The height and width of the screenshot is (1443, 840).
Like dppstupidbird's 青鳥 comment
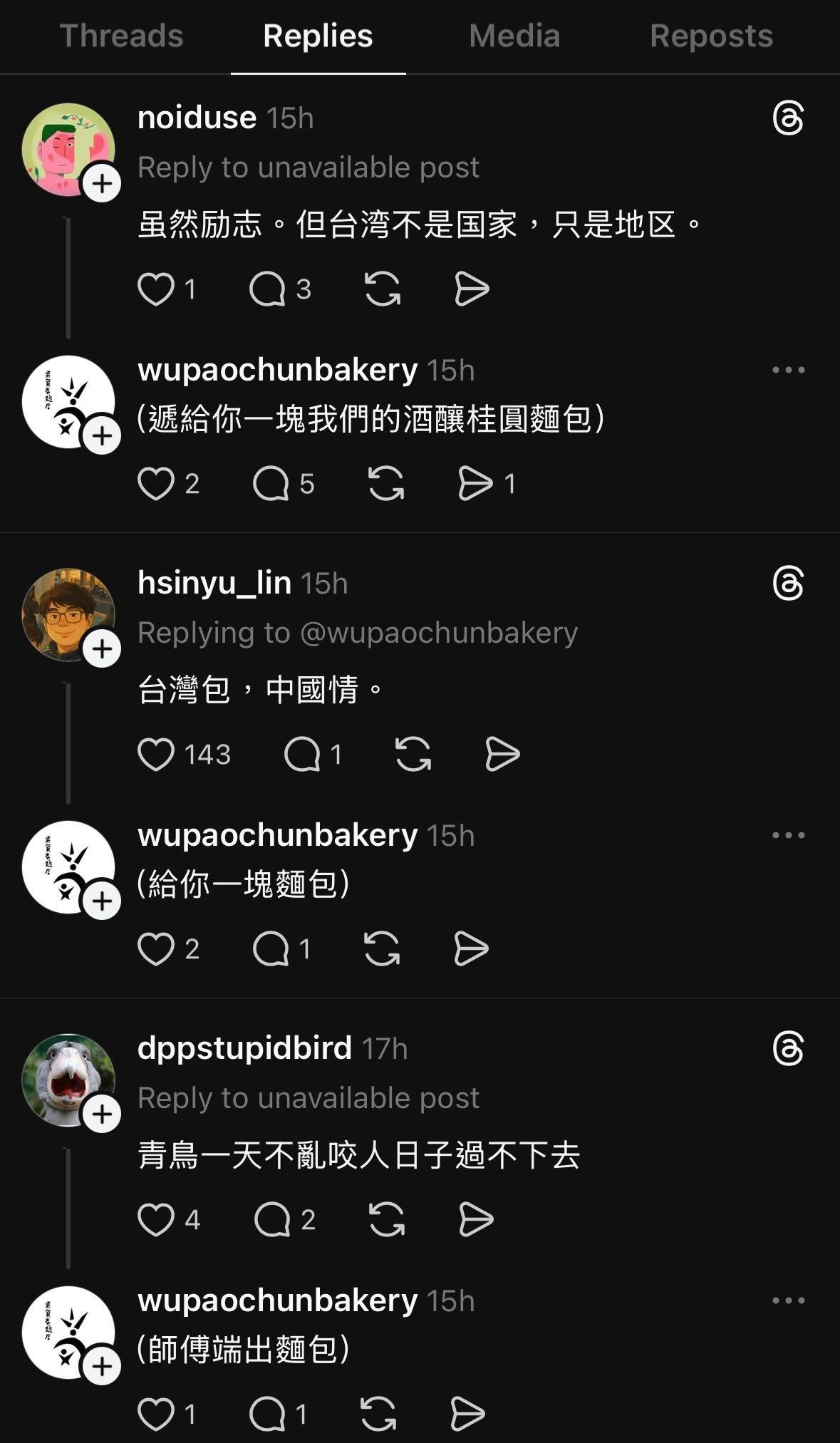point(156,1220)
